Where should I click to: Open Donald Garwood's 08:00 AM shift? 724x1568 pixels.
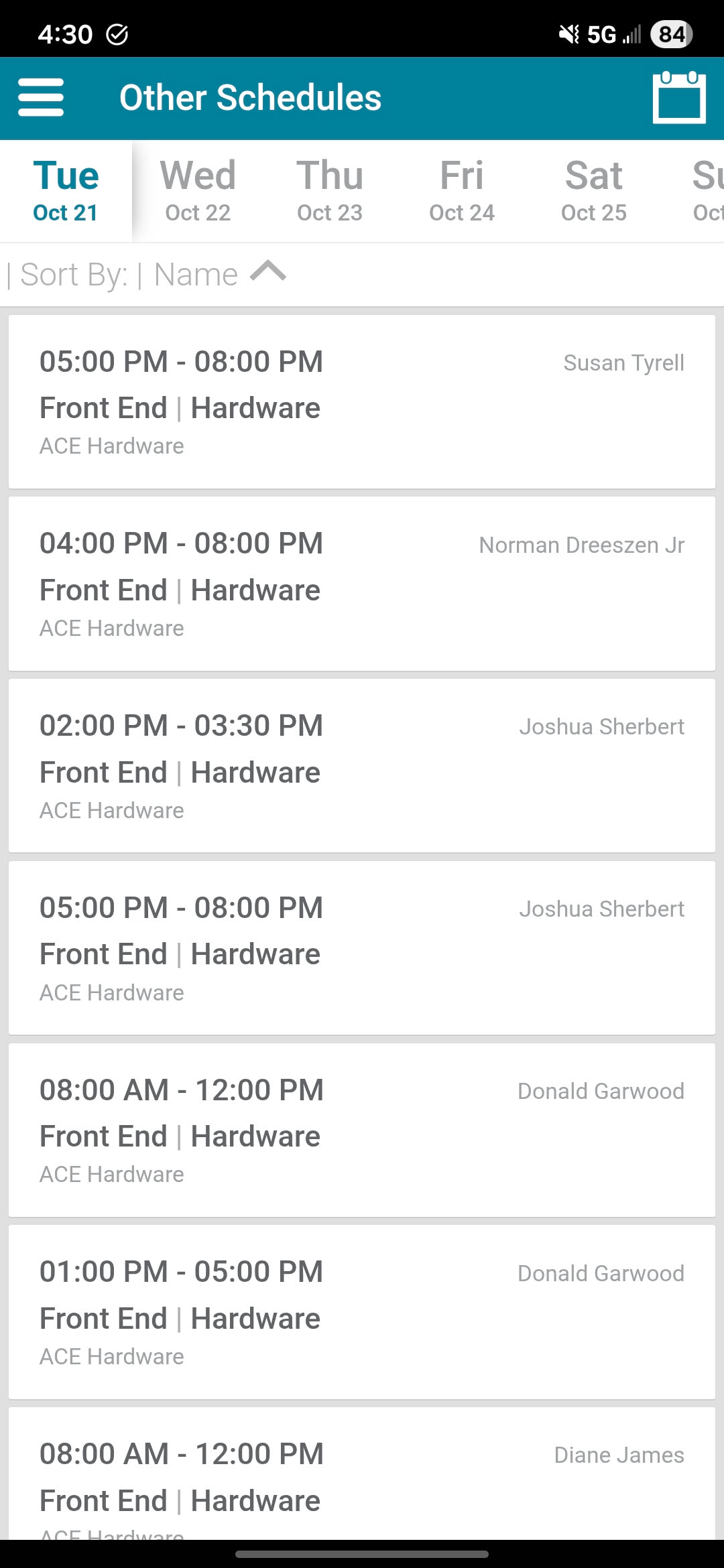click(362, 1130)
